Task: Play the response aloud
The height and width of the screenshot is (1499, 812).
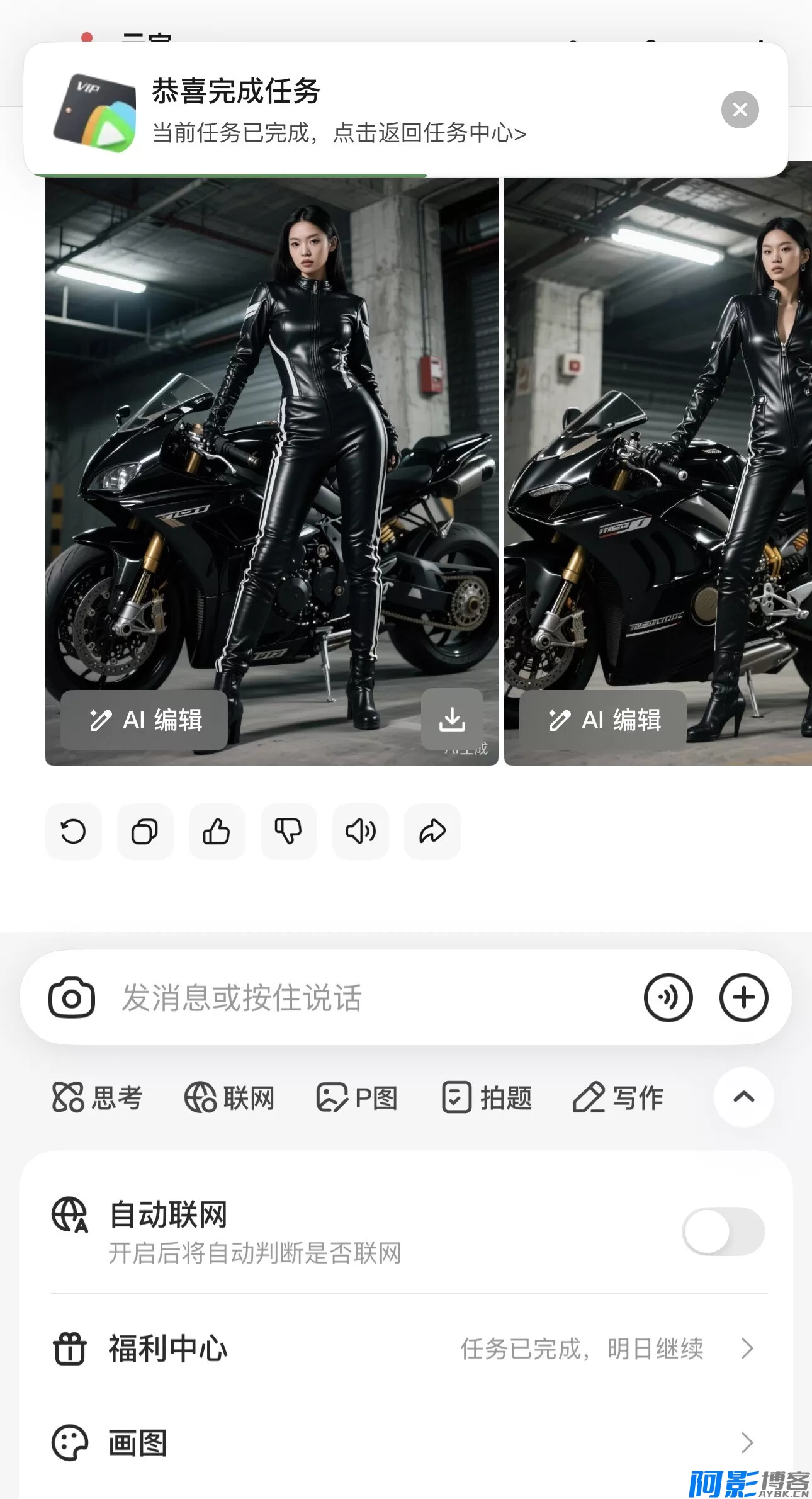Action: [361, 832]
